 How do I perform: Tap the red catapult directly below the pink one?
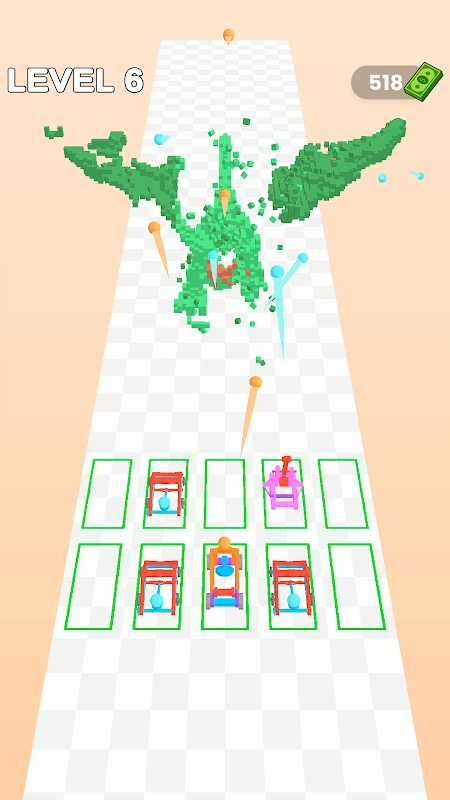(x=292, y=588)
